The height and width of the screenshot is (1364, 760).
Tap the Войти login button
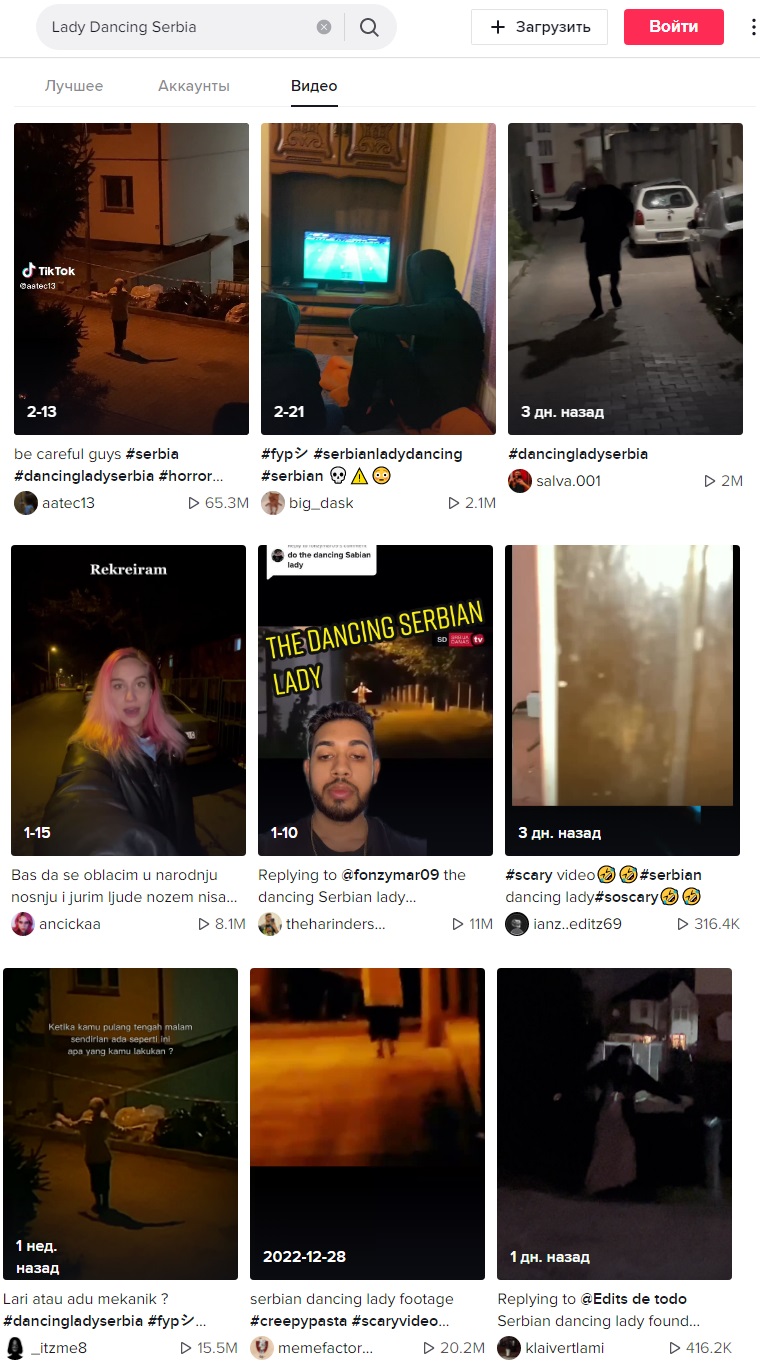pyautogui.click(x=673, y=27)
